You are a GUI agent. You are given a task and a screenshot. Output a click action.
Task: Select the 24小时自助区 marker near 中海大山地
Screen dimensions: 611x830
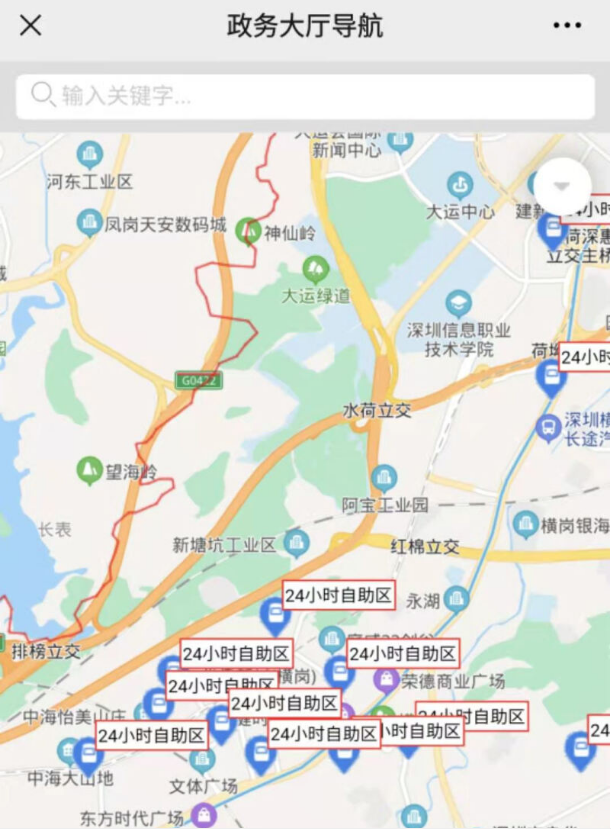[152, 736]
